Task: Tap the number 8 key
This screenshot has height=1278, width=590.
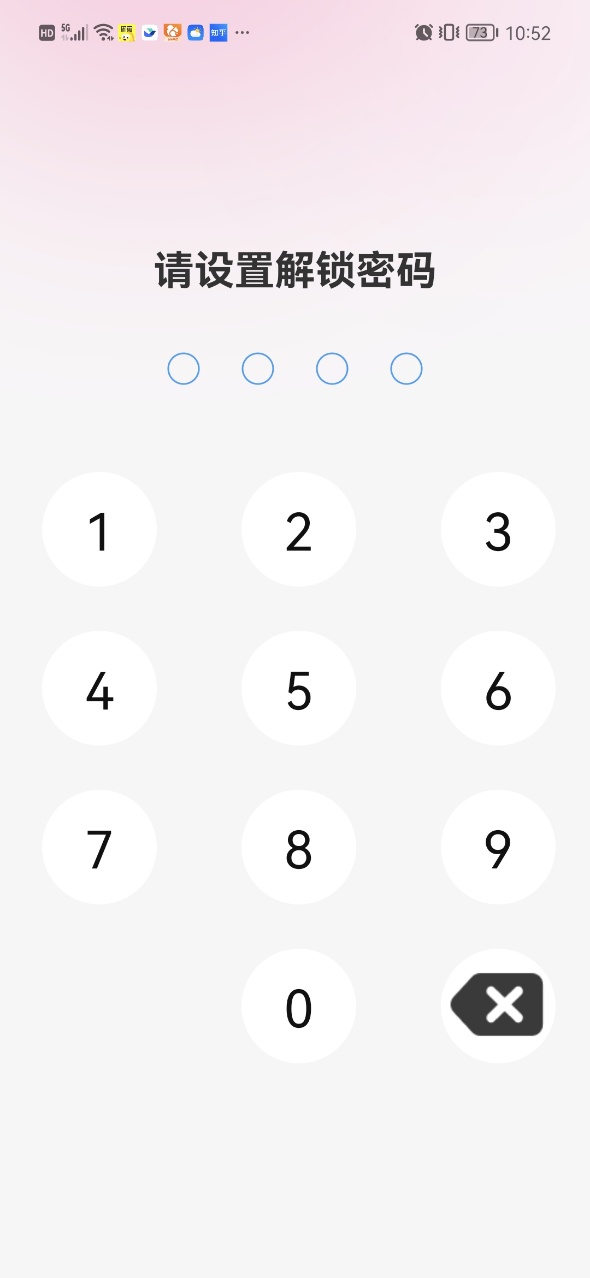Action: (x=299, y=848)
